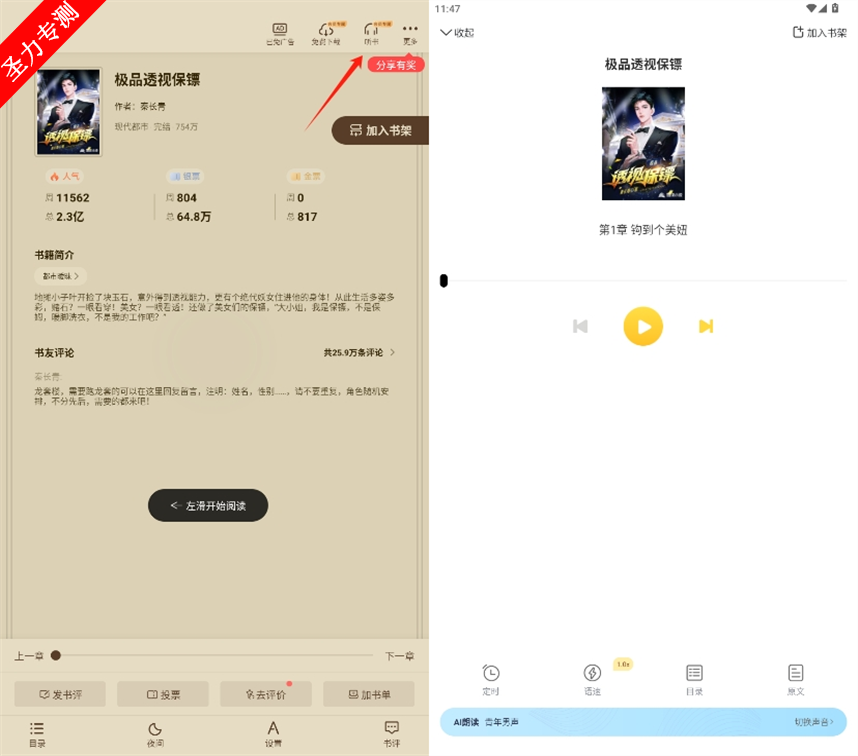Open 目录 in the bottom reader bar
Image resolution: width=858 pixels, height=756 pixels.
(37, 733)
